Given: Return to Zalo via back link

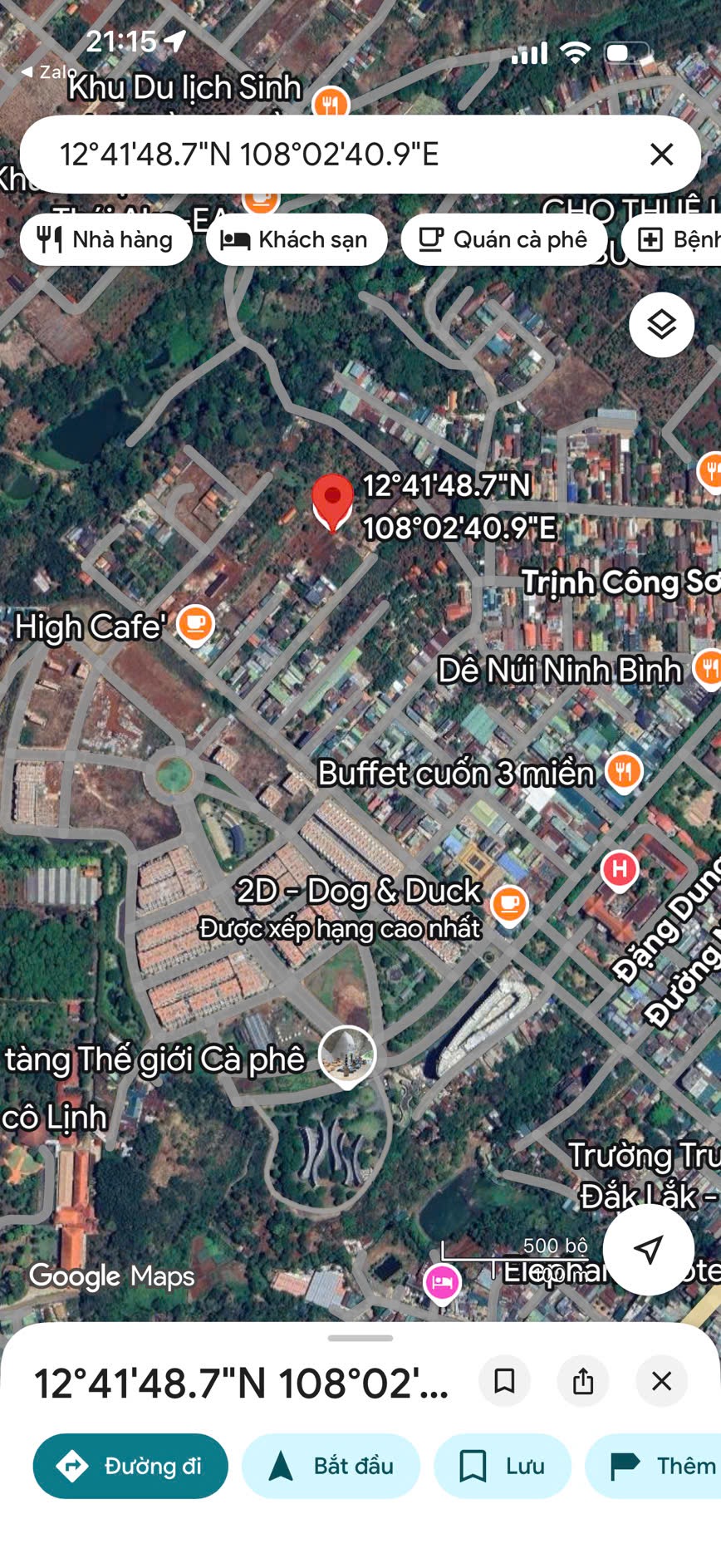Looking at the screenshot, I should tap(47, 72).
